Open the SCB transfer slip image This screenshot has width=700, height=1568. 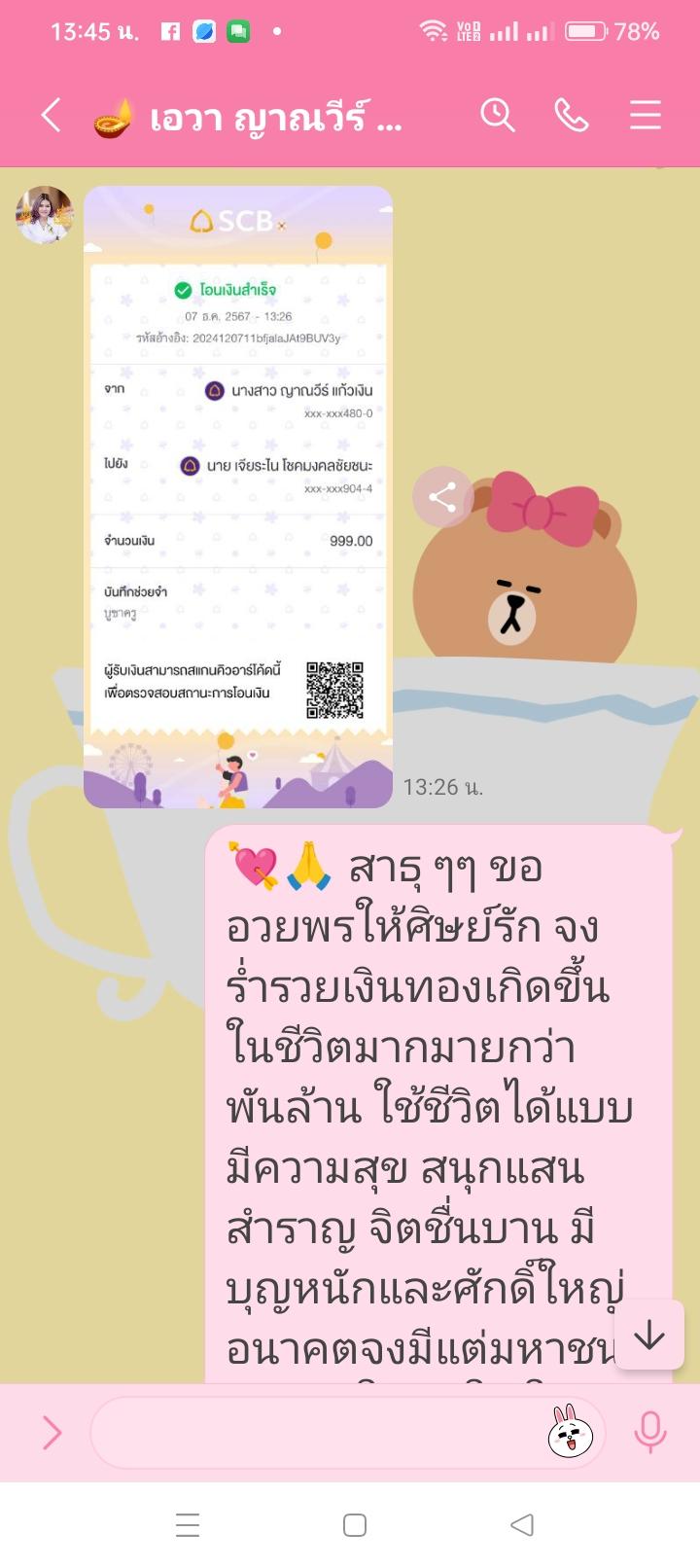tap(238, 496)
